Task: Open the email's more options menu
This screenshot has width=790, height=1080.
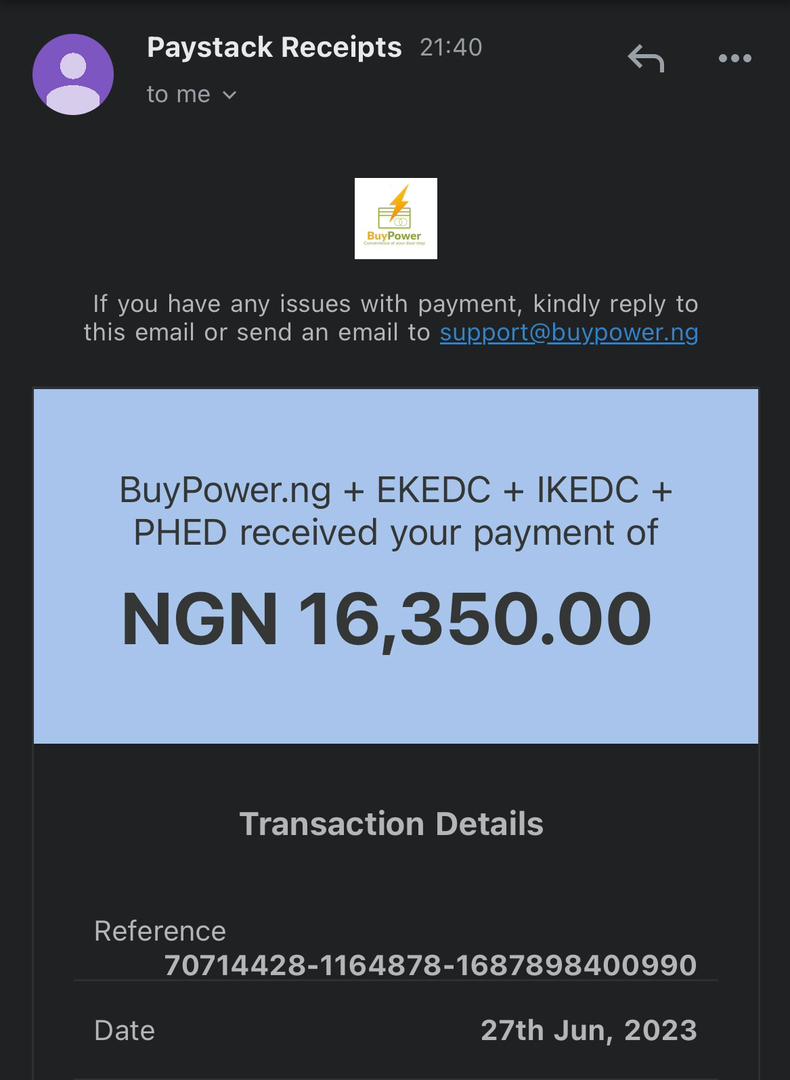Action: 735,59
